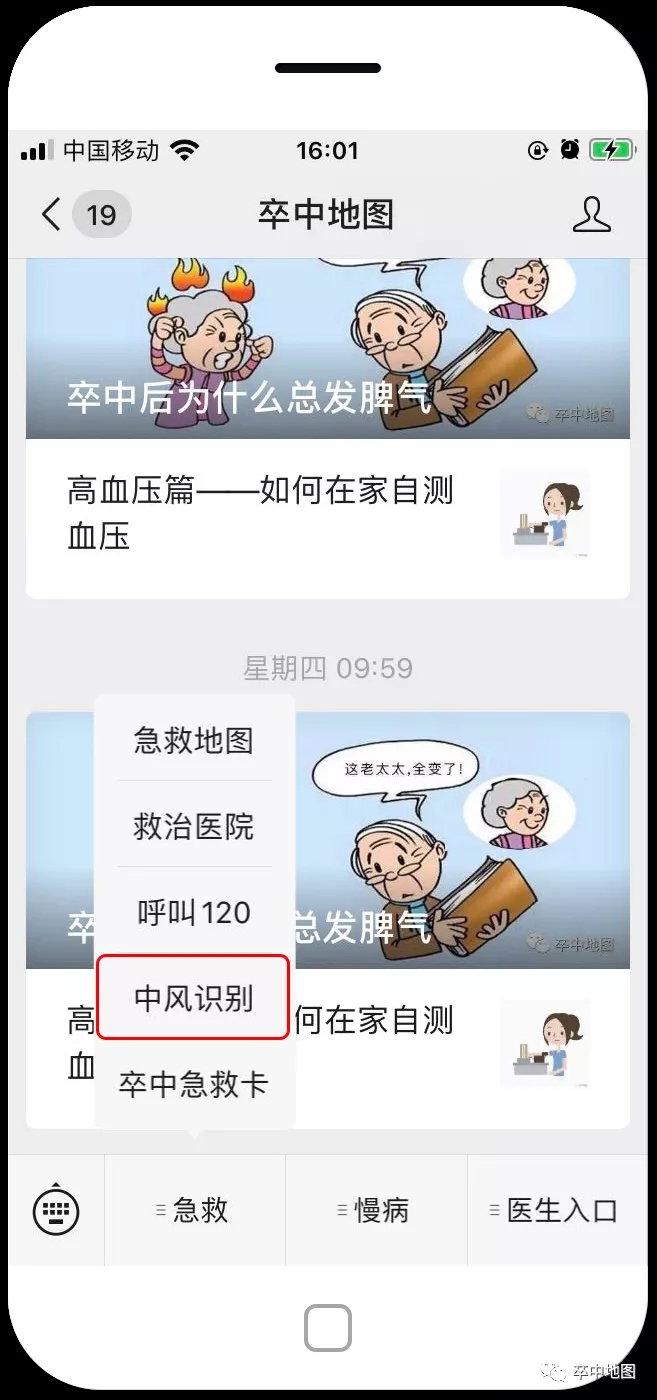Open the 中风识别 menu item

194,998
